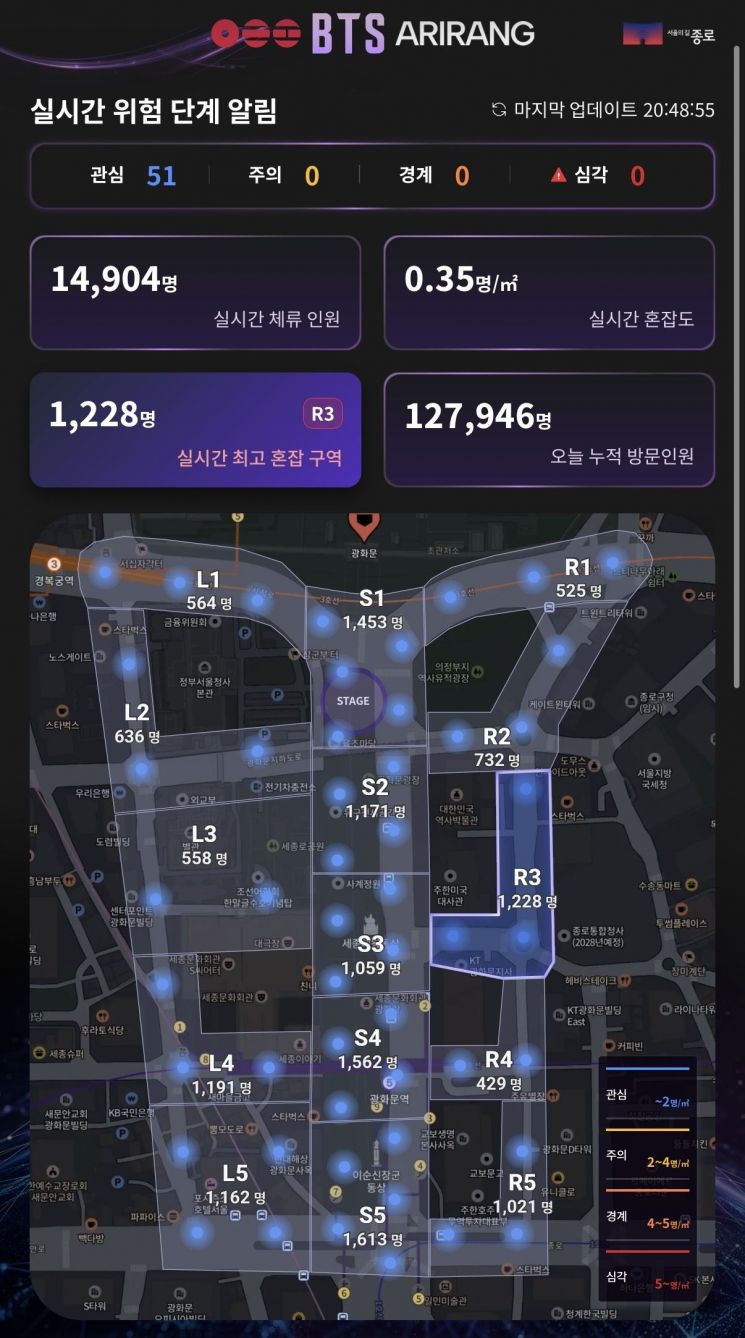Open the real-time most congested zone card
This screenshot has width=745, height=1338.
click(x=195, y=430)
